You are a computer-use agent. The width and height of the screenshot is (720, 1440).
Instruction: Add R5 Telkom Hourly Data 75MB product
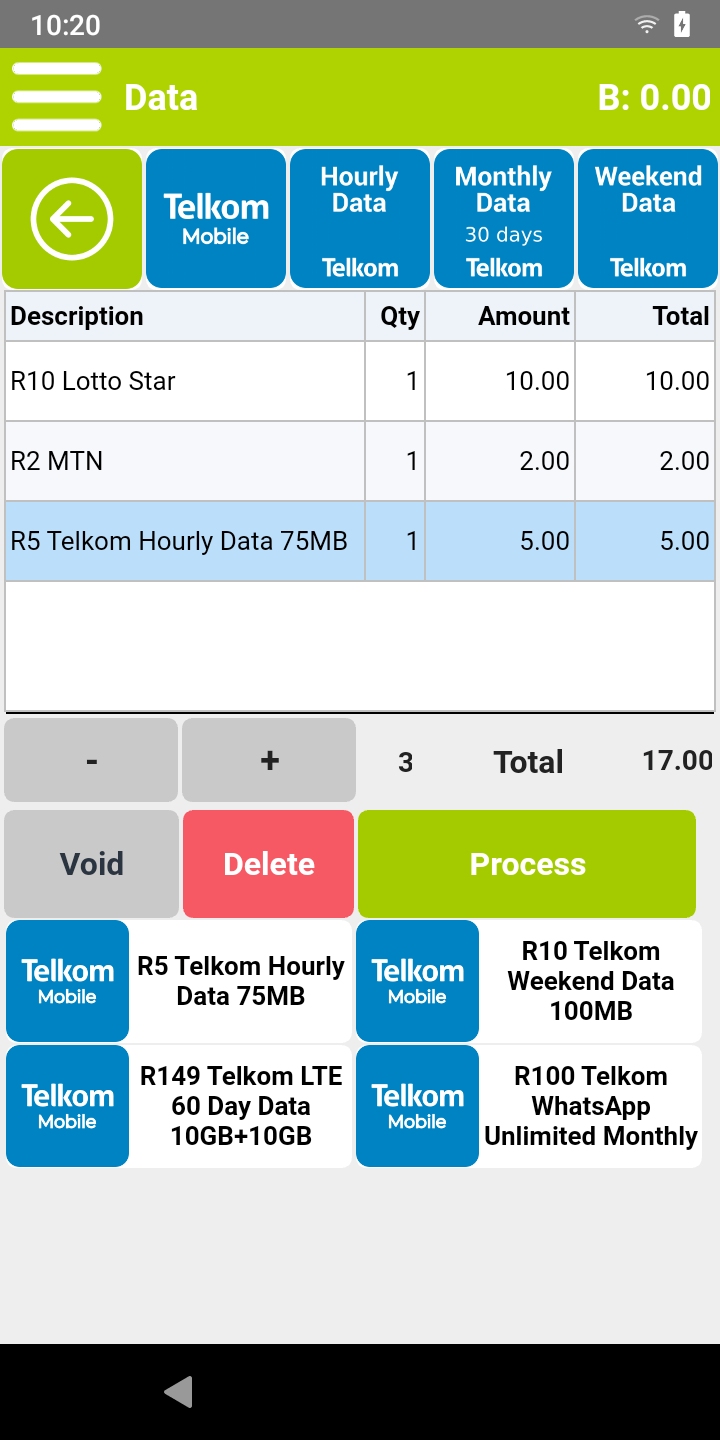(x=179, y=981)
